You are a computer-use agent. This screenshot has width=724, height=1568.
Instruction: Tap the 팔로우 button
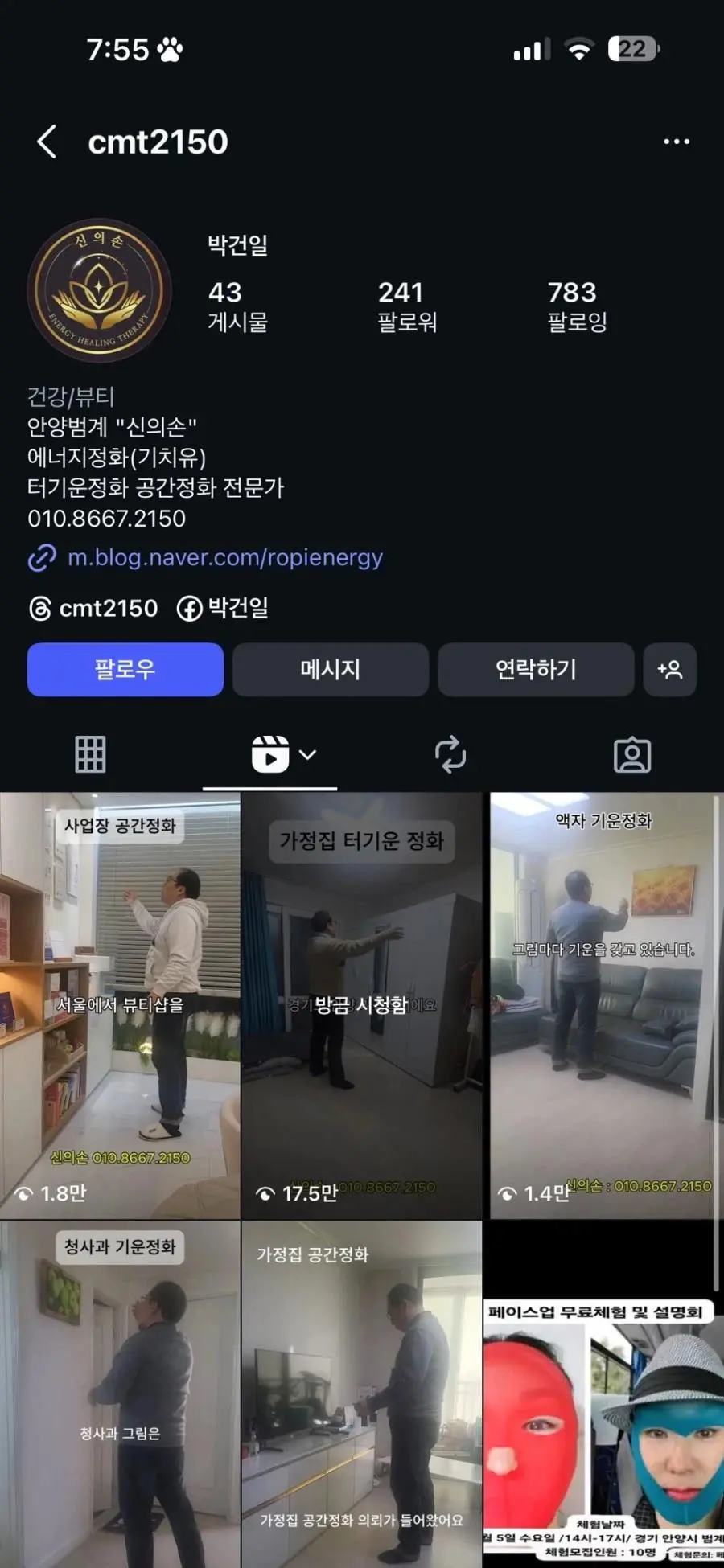(x=125, y=669)
